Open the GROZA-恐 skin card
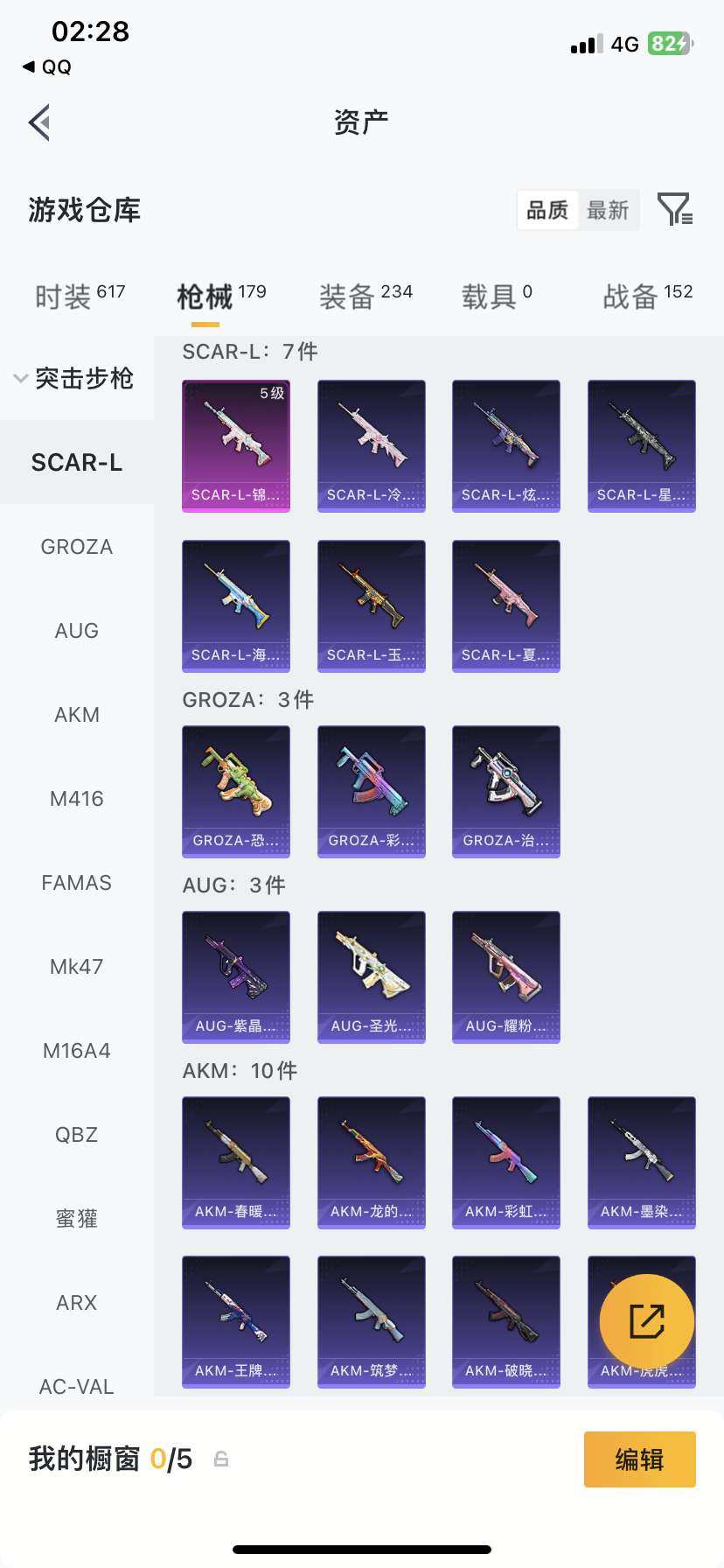Viewport: 724px width, 1568px height. pyautogui.click(x=236, y=791)
